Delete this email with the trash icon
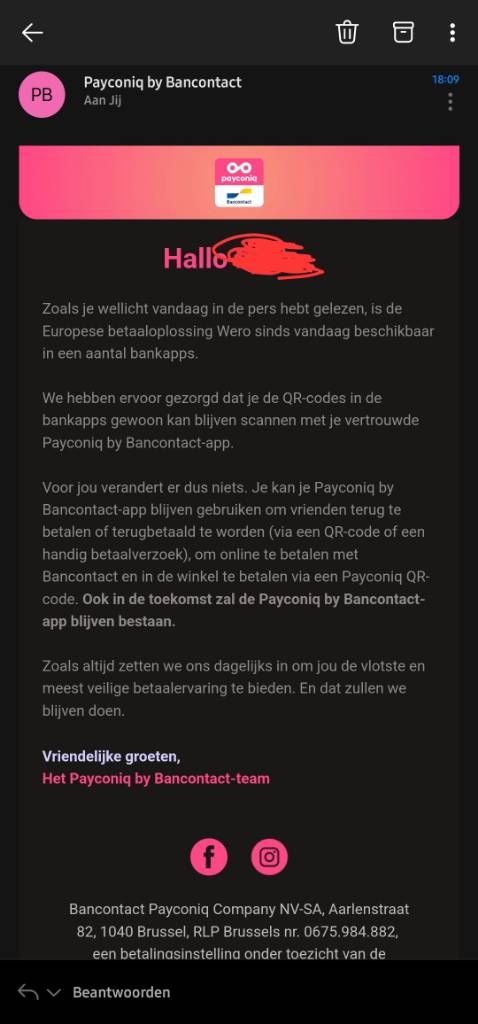Image resolution: width=478 pixels, height=1024 pixels. [x=347, y=31]
